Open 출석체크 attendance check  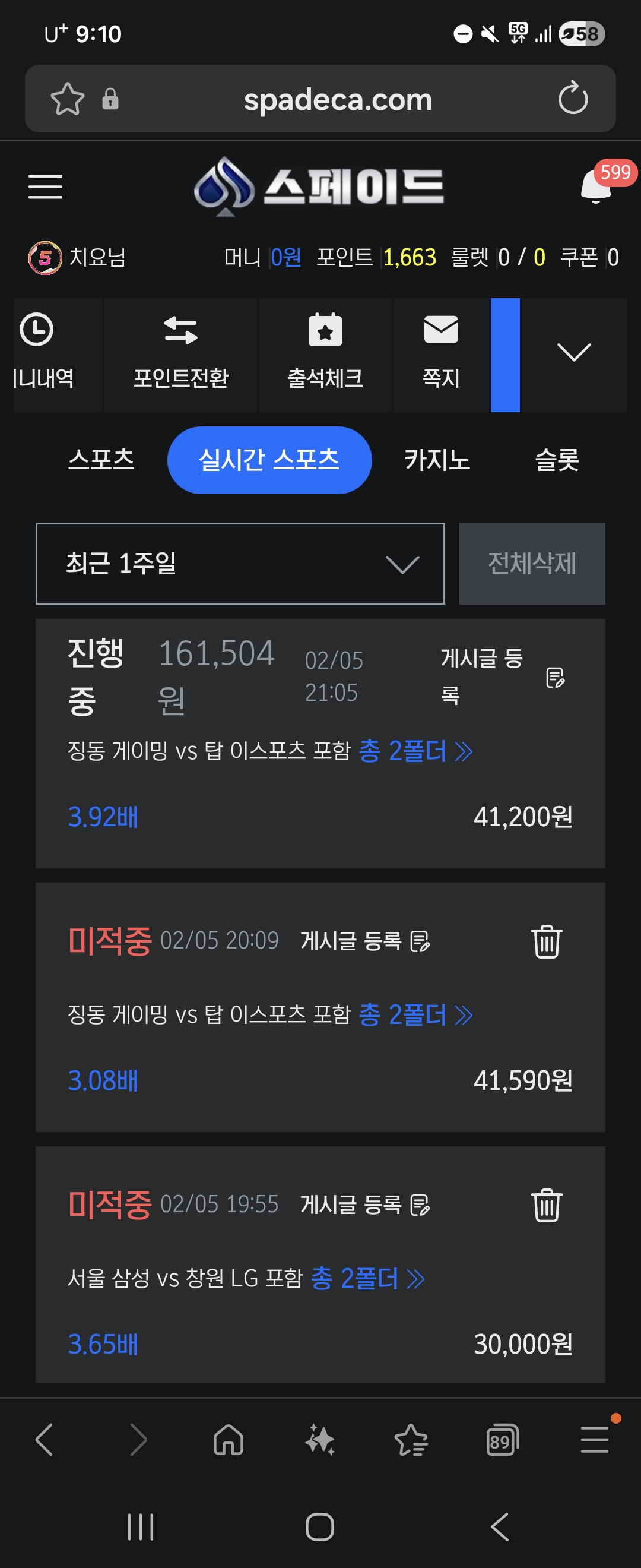325,354
